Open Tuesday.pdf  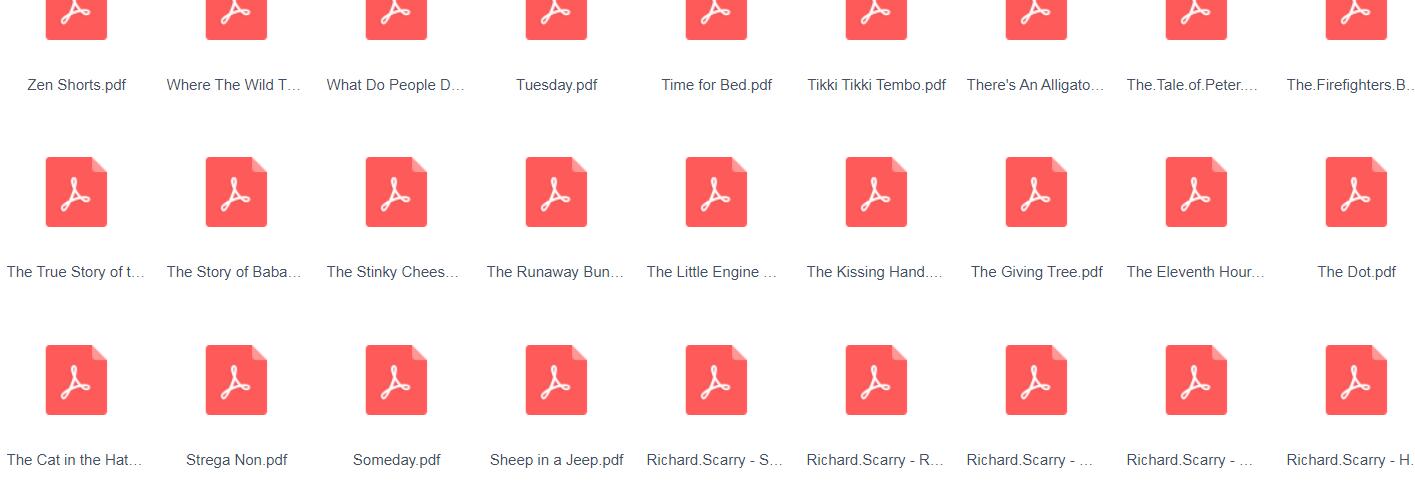point(556,20)
